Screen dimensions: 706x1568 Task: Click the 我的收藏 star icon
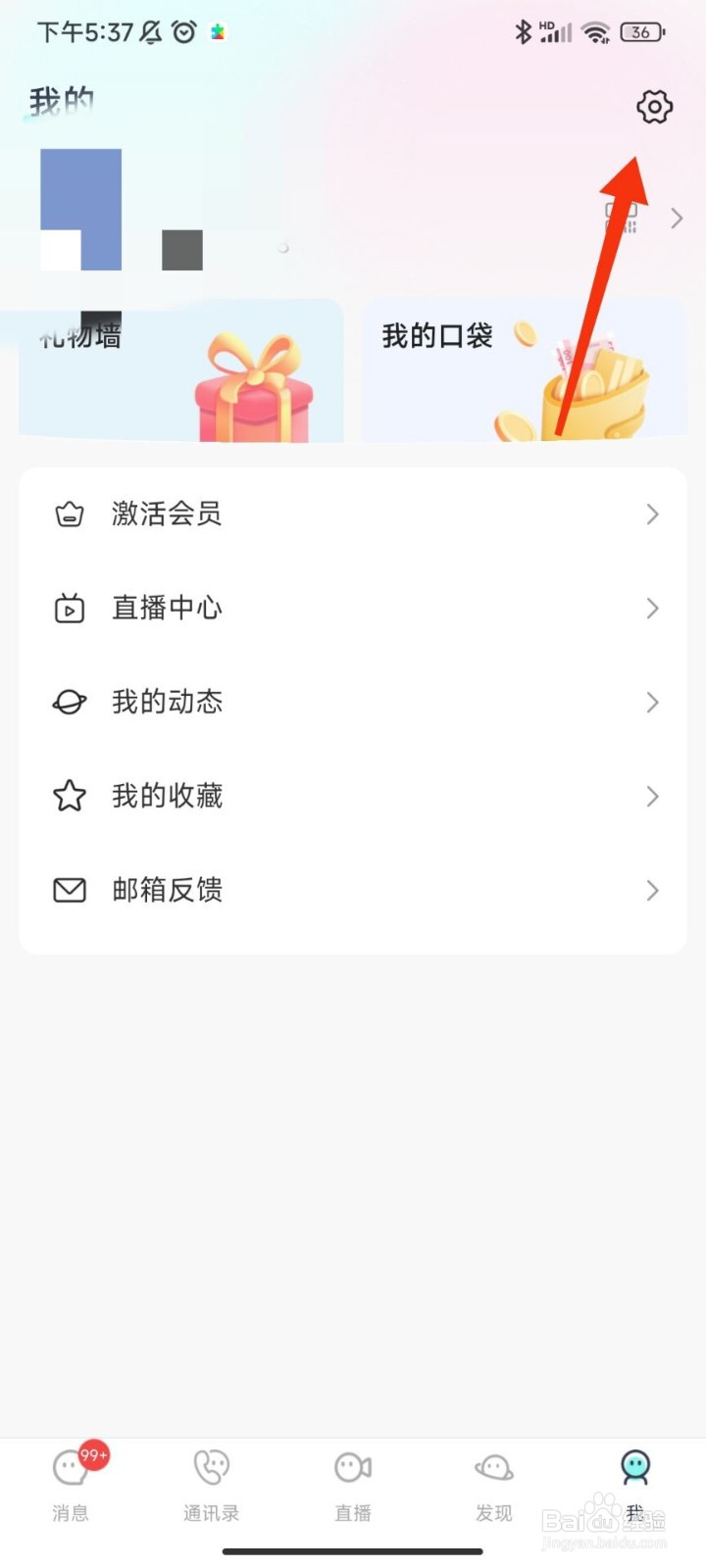click(x=69, y=796)
